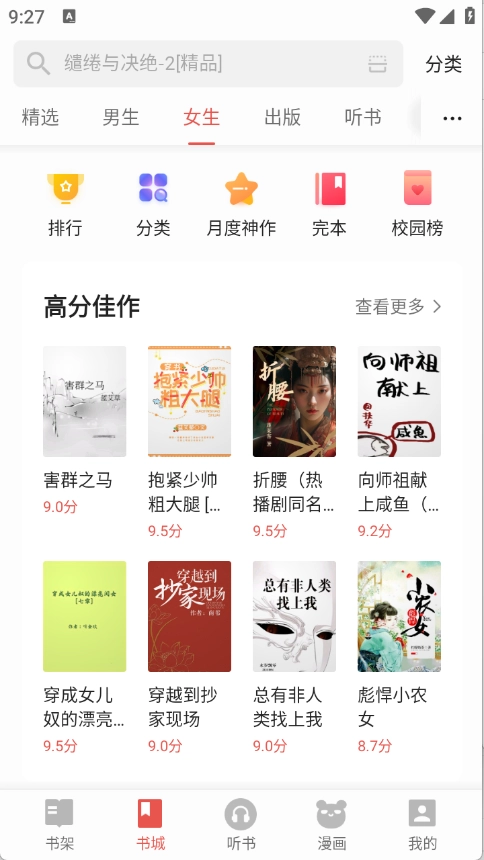
Task: Open the search box for 缱绻与决绝
Action: tap(208, 64)
